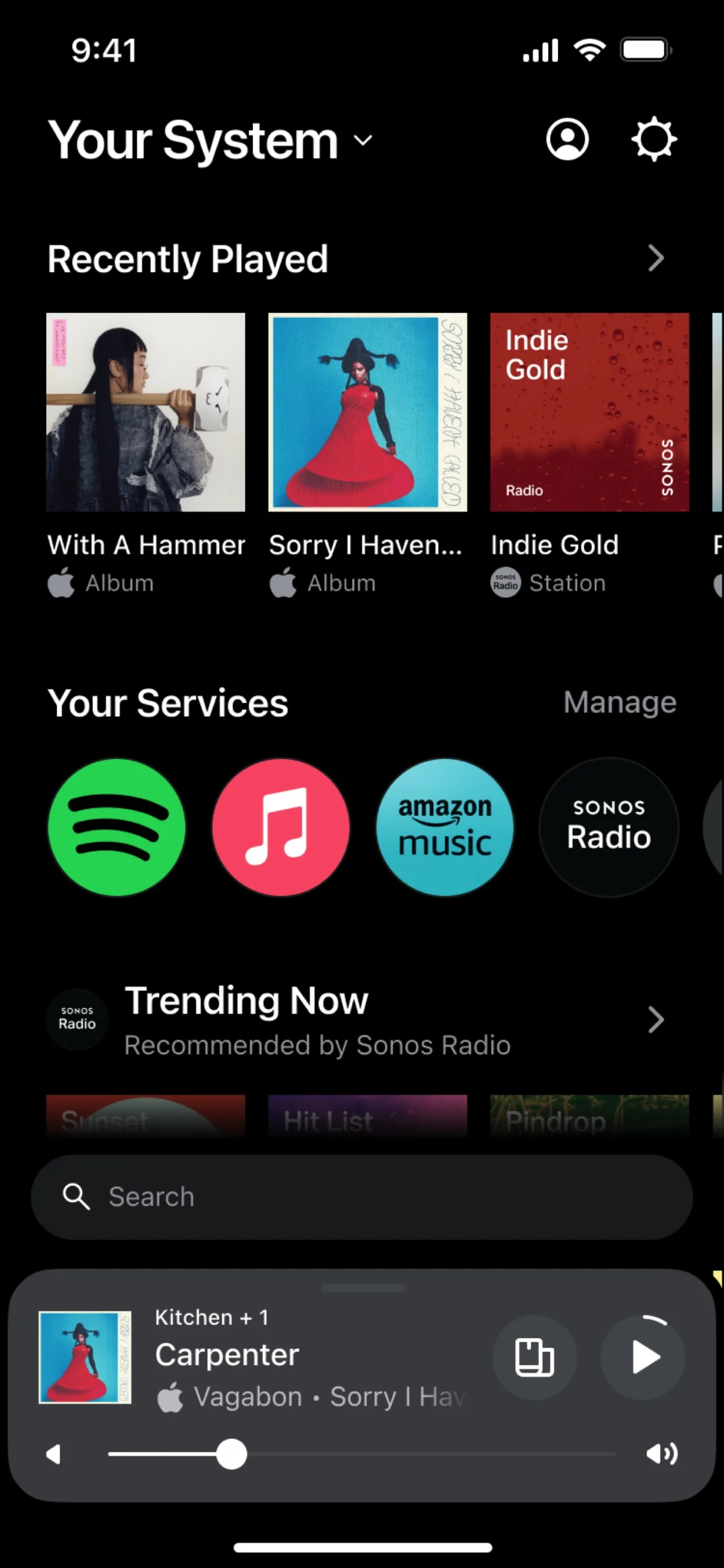Open the Spotify service
The image size is (724, 1568).
(x=116, y=827)
